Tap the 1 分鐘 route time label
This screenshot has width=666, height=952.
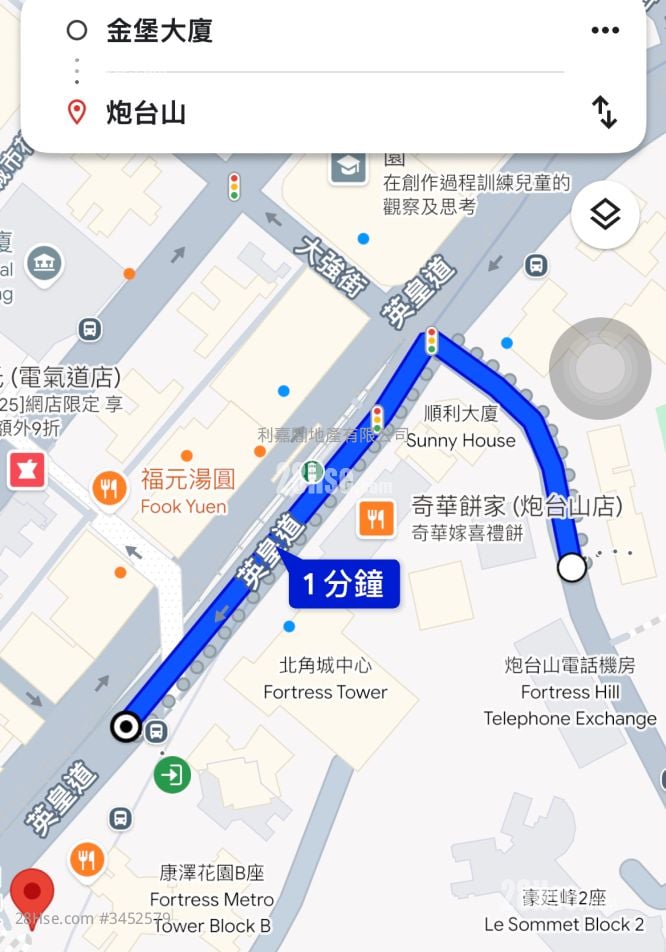point(344,584)
